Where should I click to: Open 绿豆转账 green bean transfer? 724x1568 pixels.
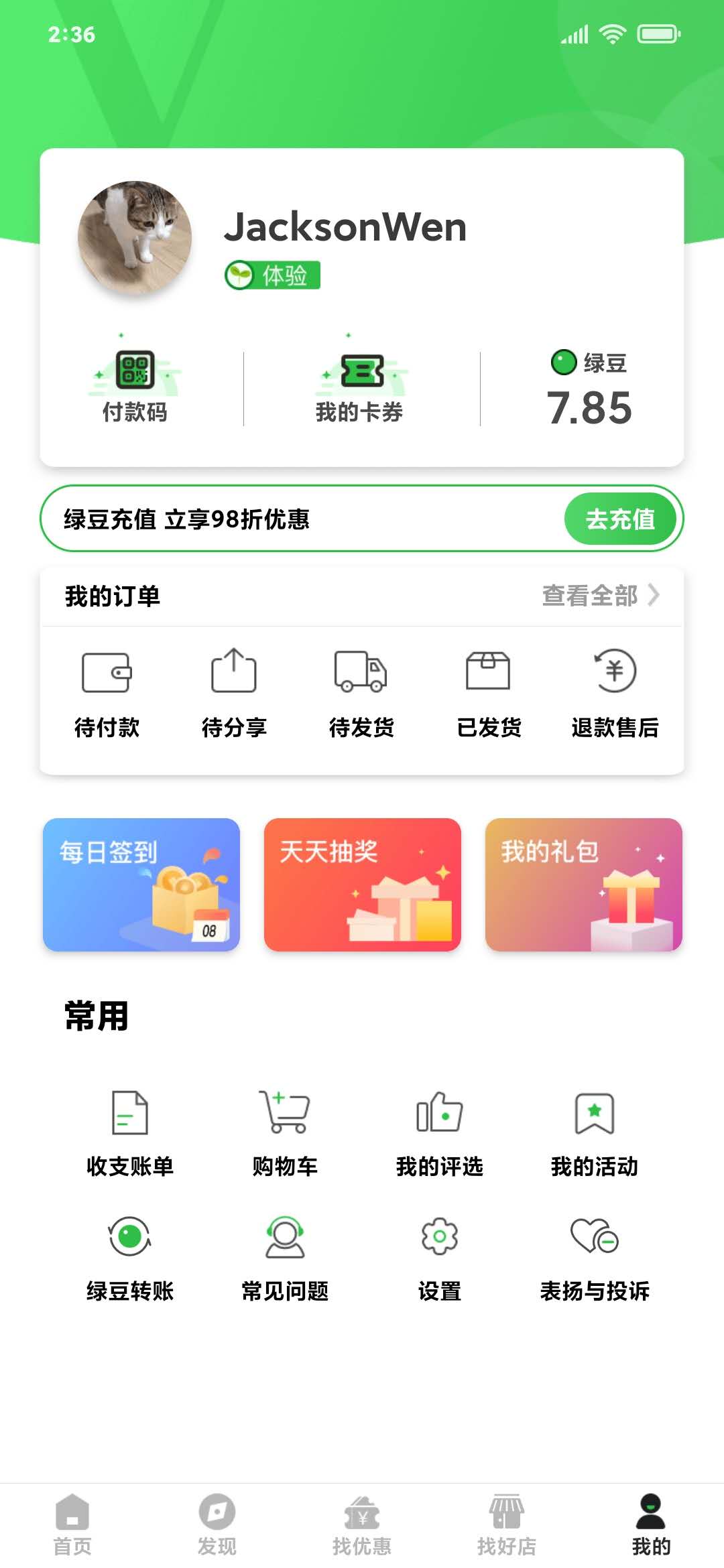[x=129, y=1260]
